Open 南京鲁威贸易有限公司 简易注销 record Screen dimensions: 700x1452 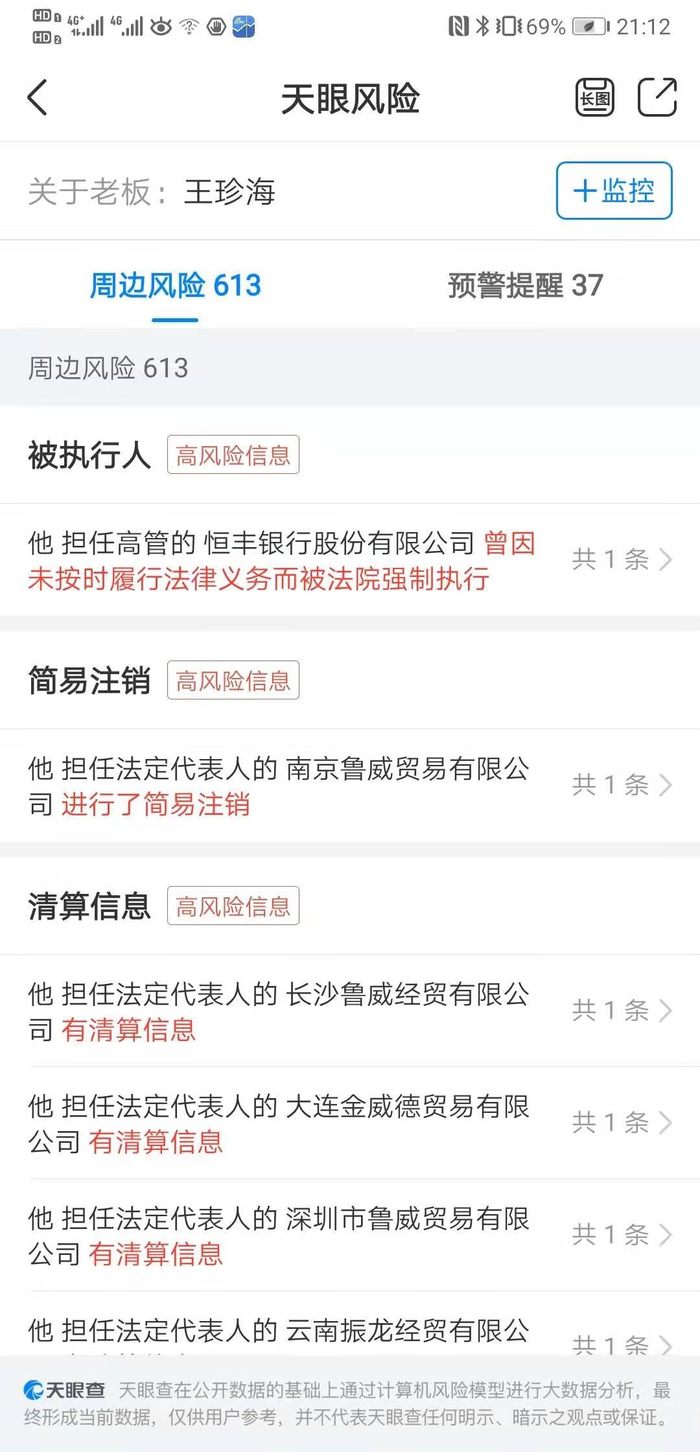[350, 786]
